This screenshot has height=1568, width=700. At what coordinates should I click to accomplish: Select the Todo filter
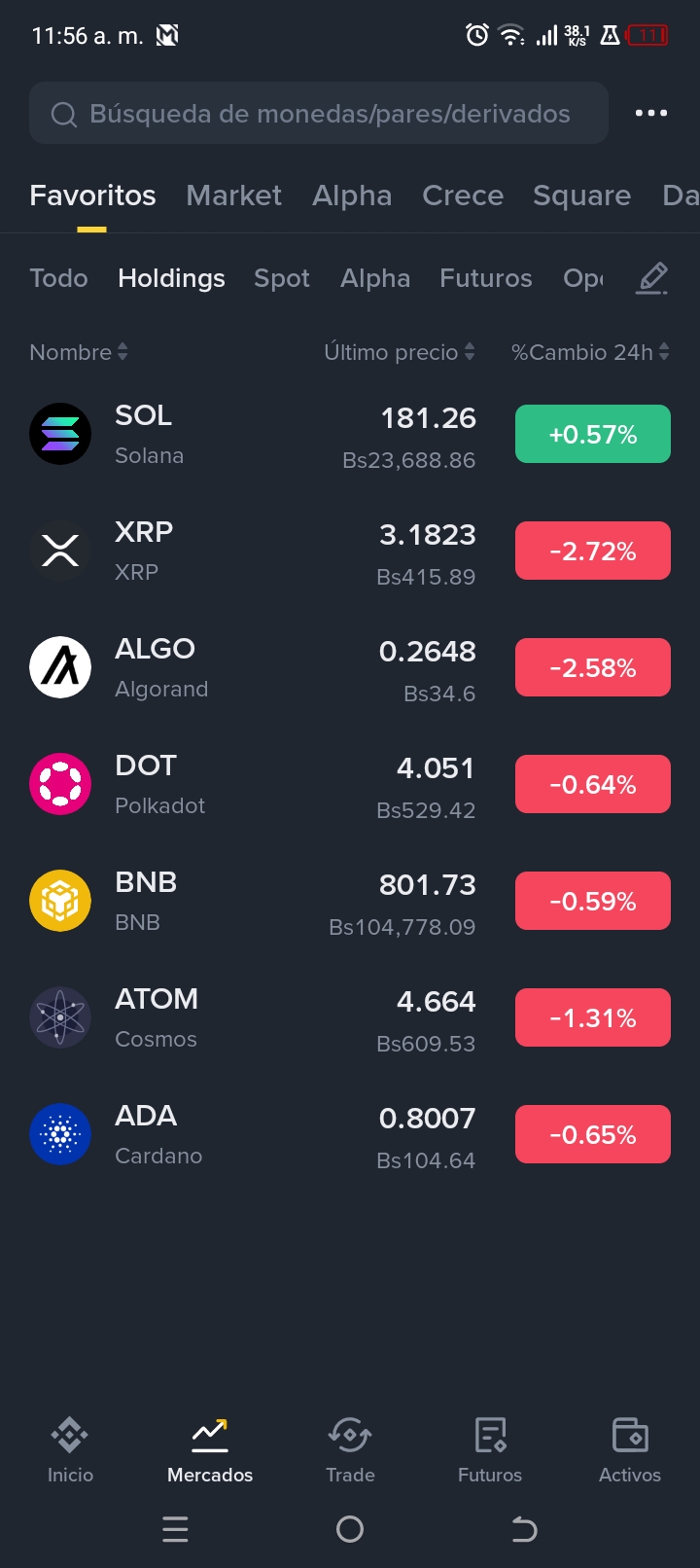58,278
